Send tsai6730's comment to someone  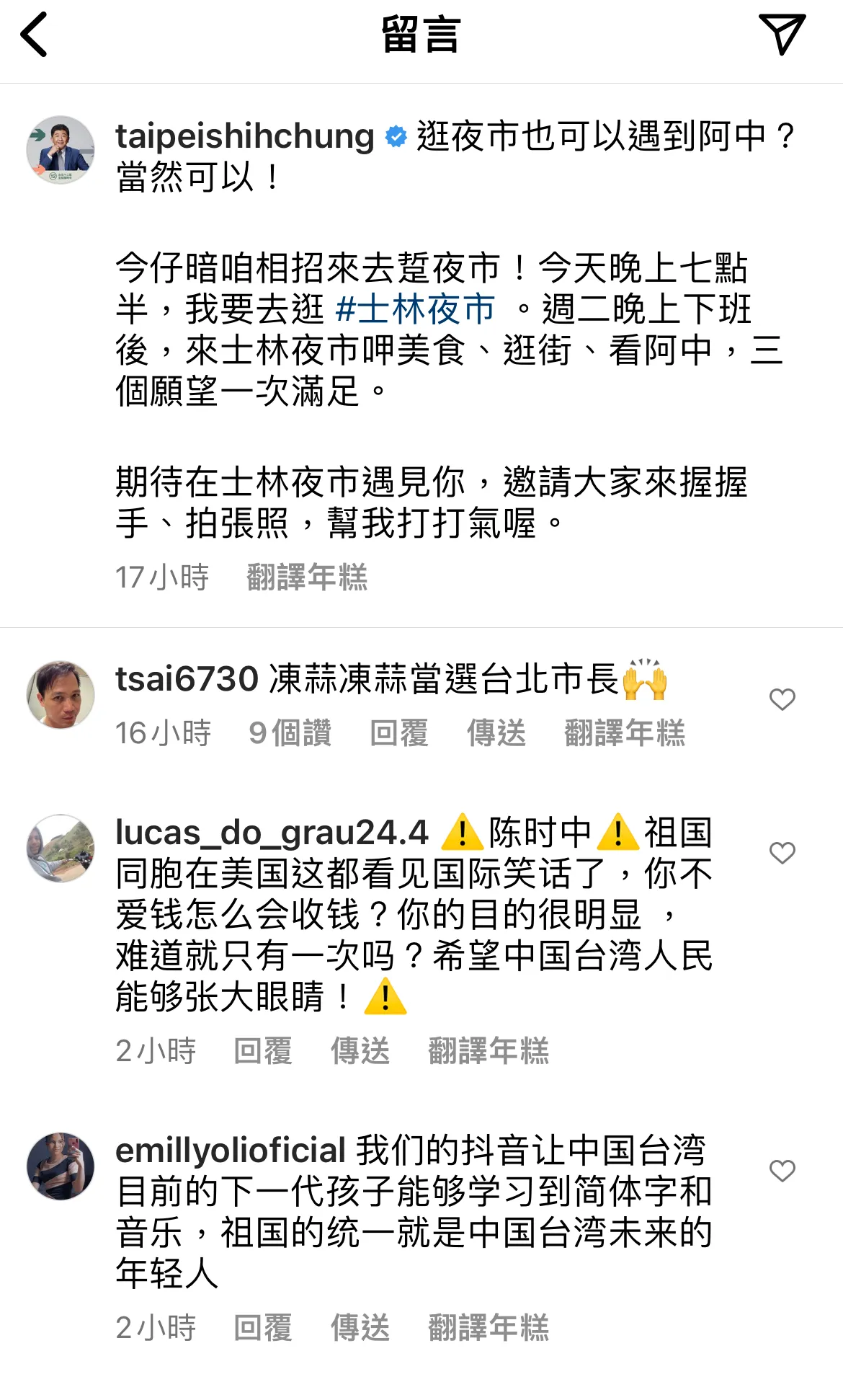tap(496, 733)
